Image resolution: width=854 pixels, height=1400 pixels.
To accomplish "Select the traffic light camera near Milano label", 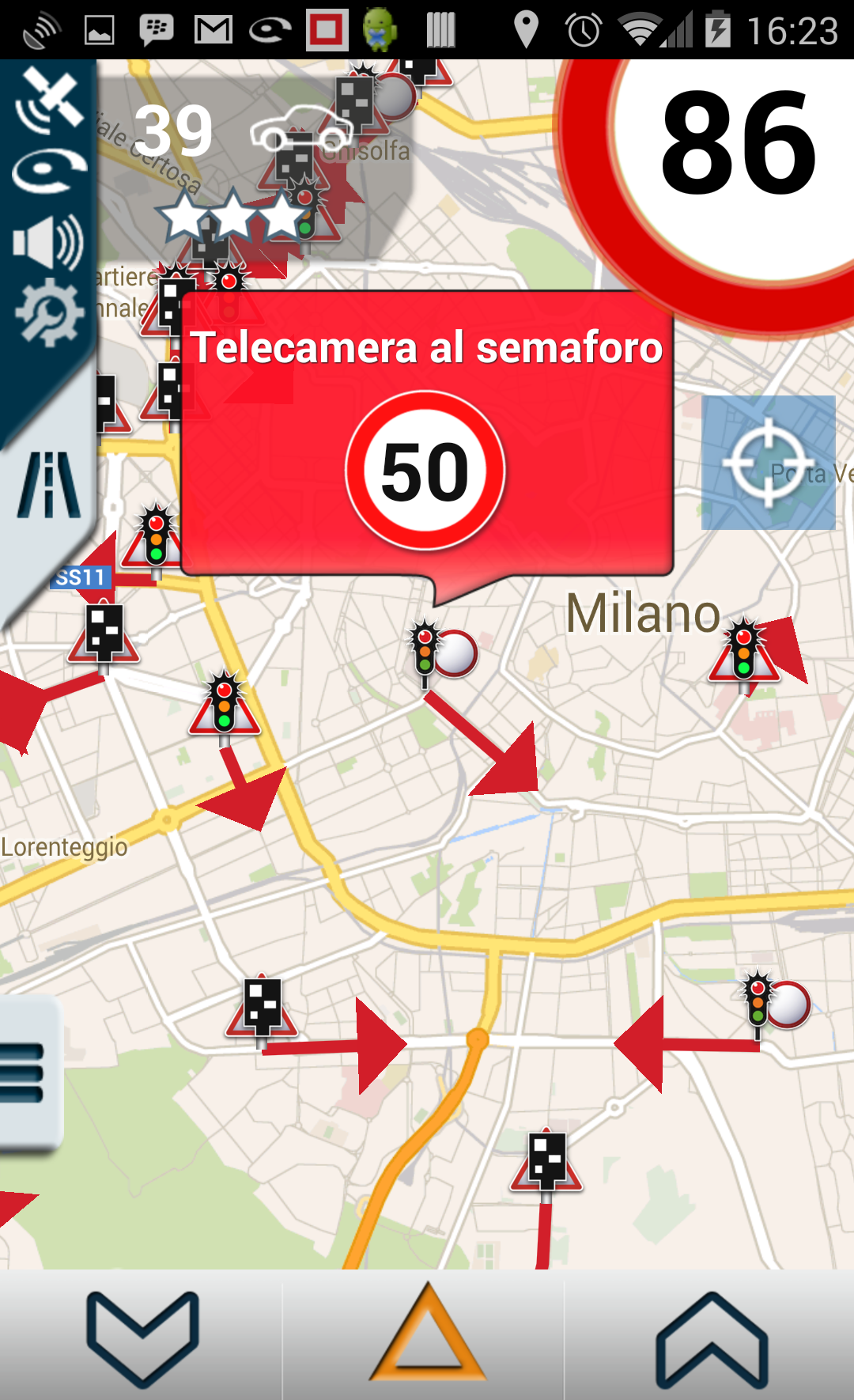I will (743, 653).
